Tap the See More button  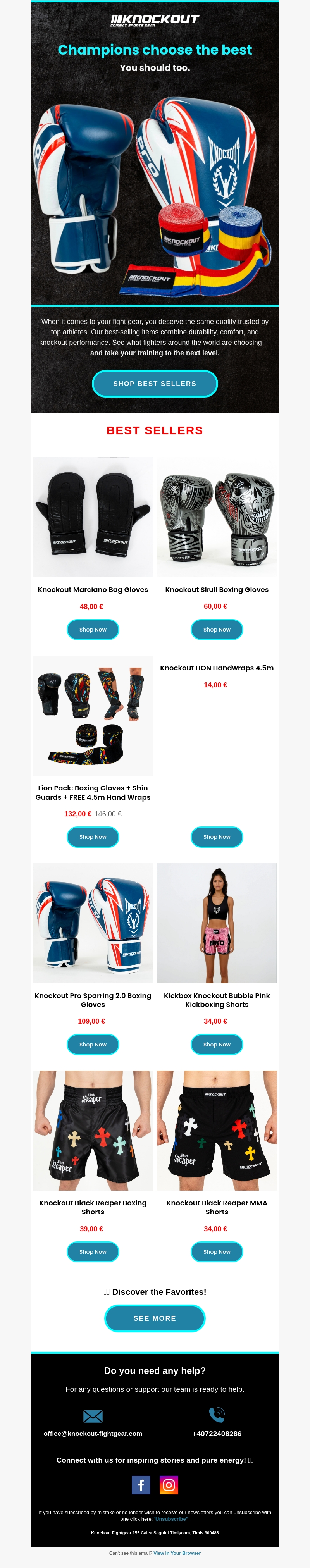(x=155, y=1318)
